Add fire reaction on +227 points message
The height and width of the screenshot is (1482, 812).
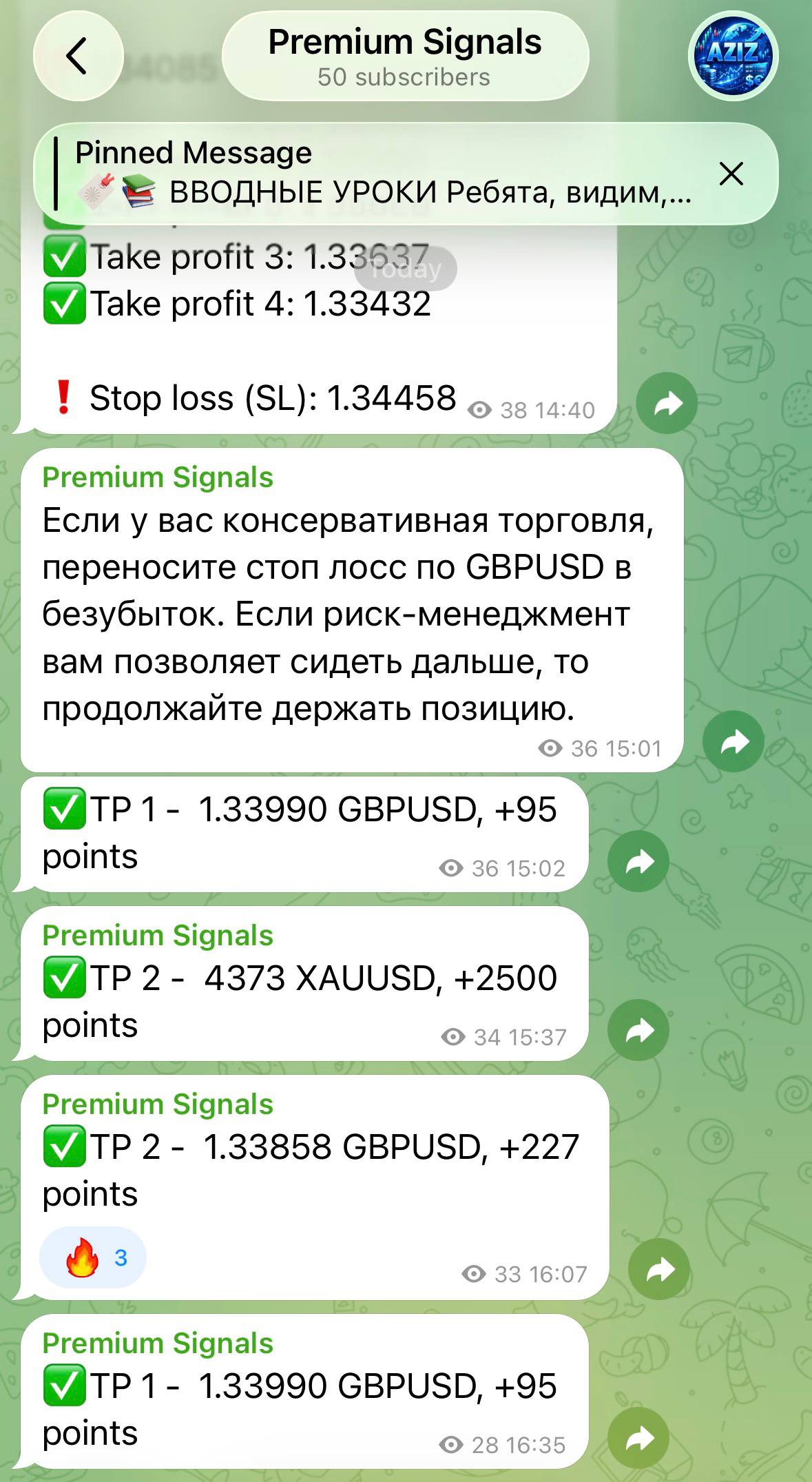pyautogui.click(x=93, y=1257)
